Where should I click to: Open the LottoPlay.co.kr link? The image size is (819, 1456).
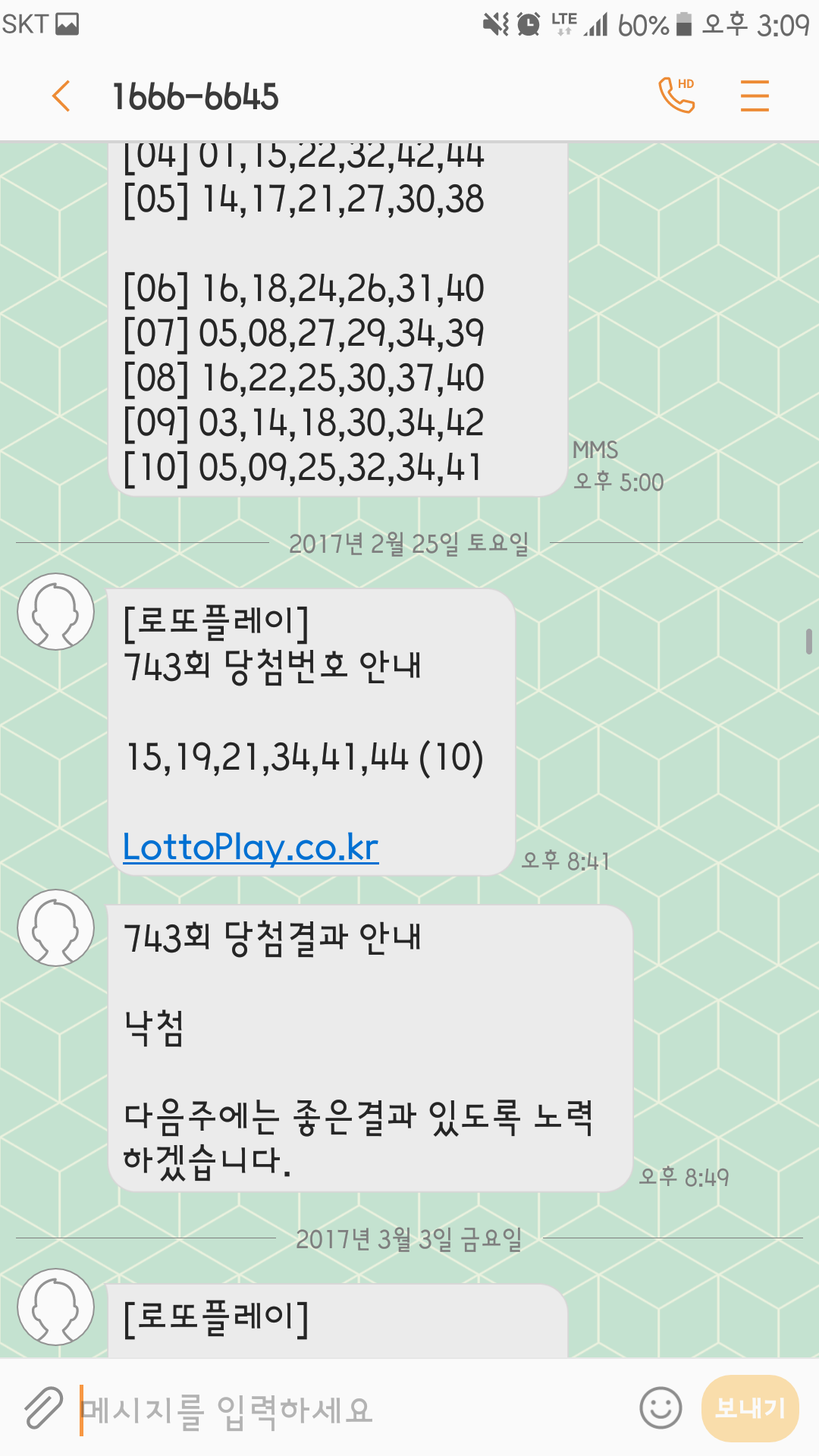coord(250,847)
